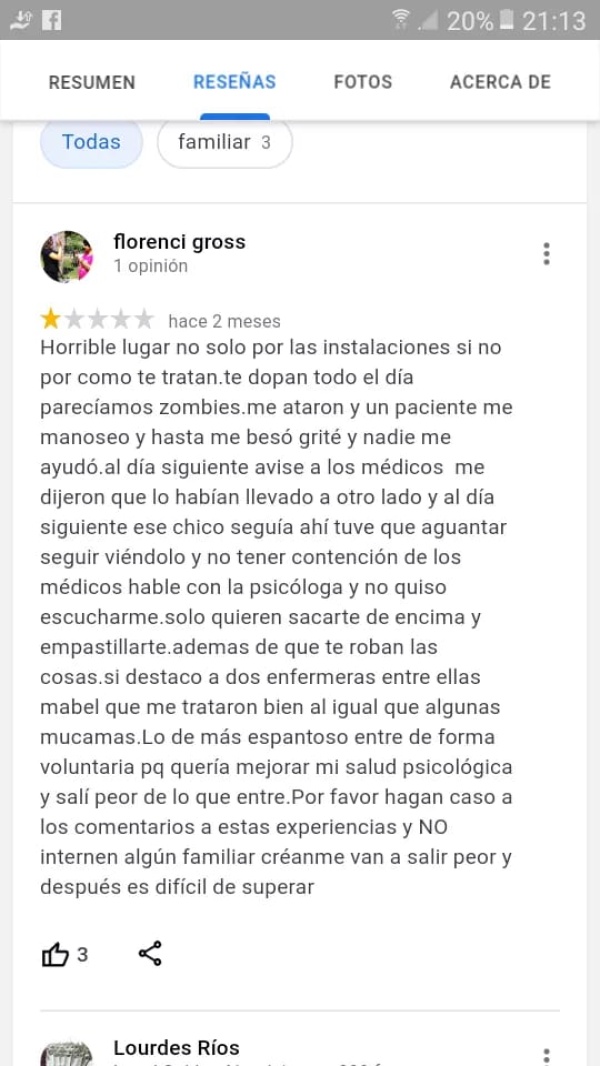
Task: Filter reviews by familiar chip
Action: pos(224,142)
